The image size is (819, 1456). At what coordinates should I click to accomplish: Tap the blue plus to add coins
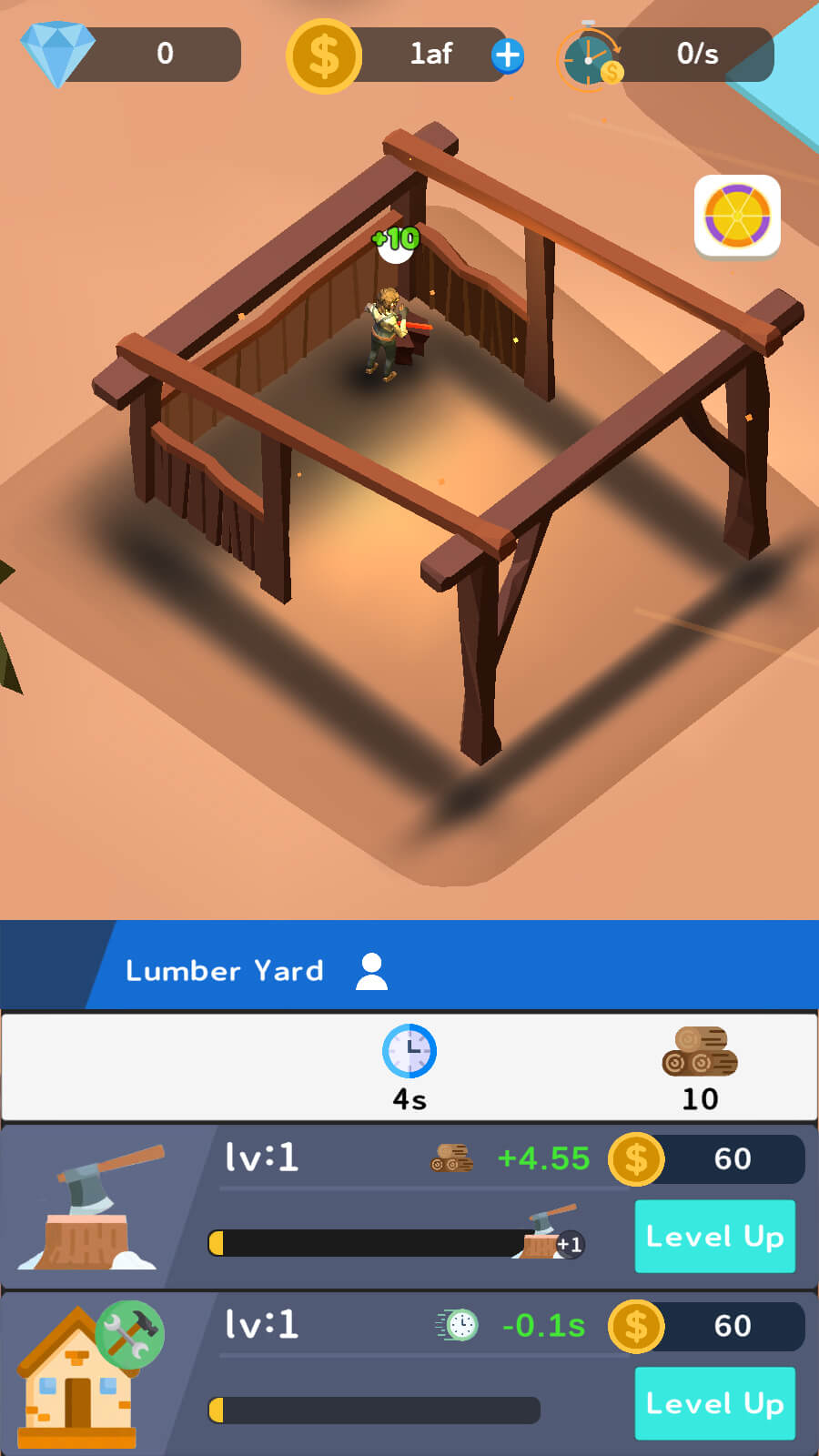tap(508, 56)
